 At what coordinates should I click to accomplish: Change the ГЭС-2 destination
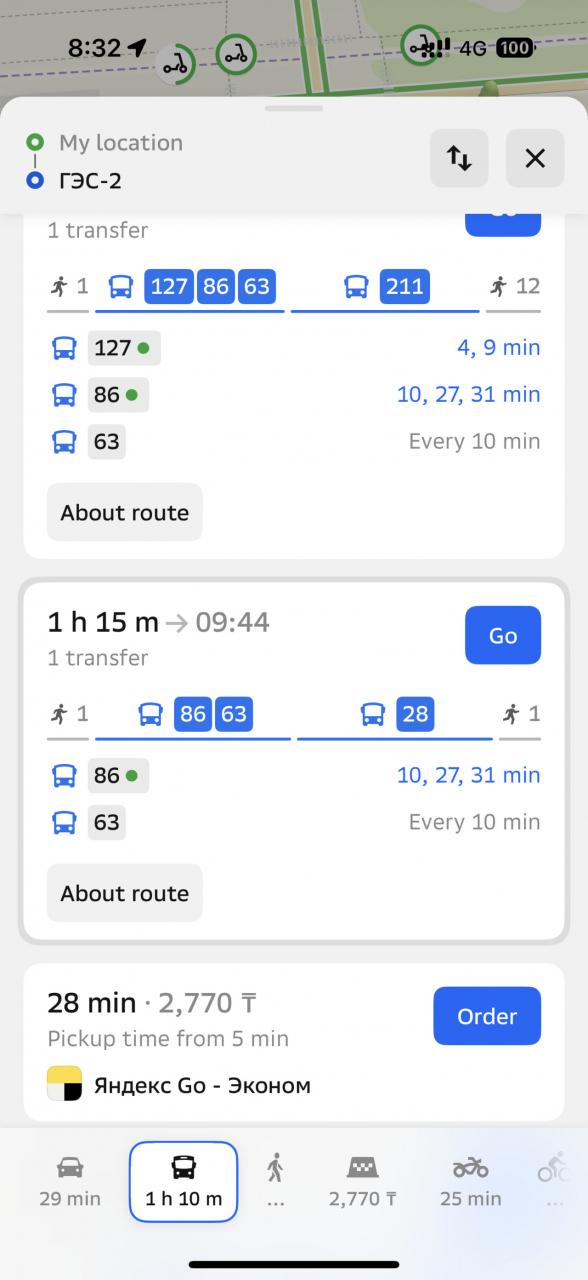point(91,181)
